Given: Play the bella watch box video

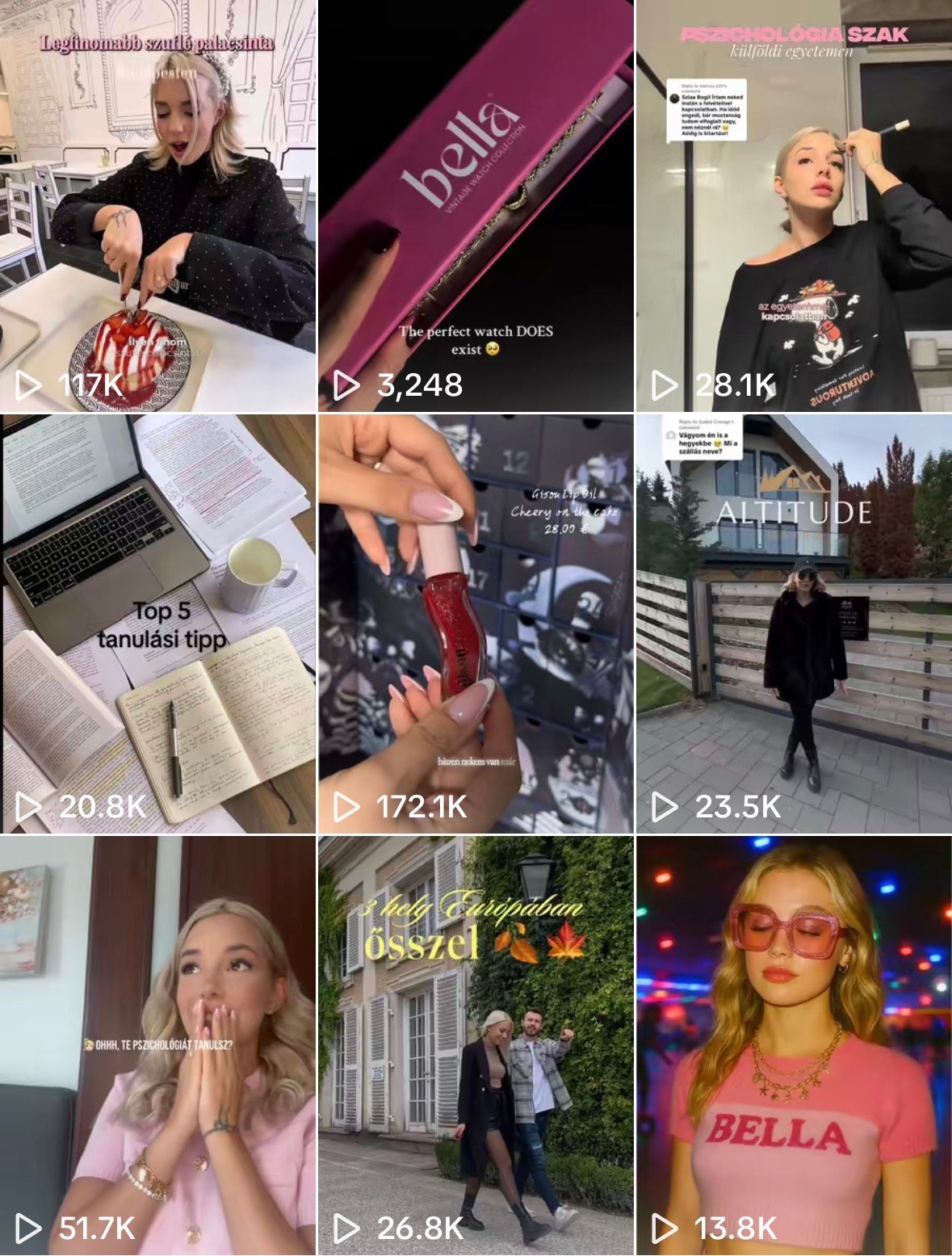Looking at the screenshot, I should (476, 206).
